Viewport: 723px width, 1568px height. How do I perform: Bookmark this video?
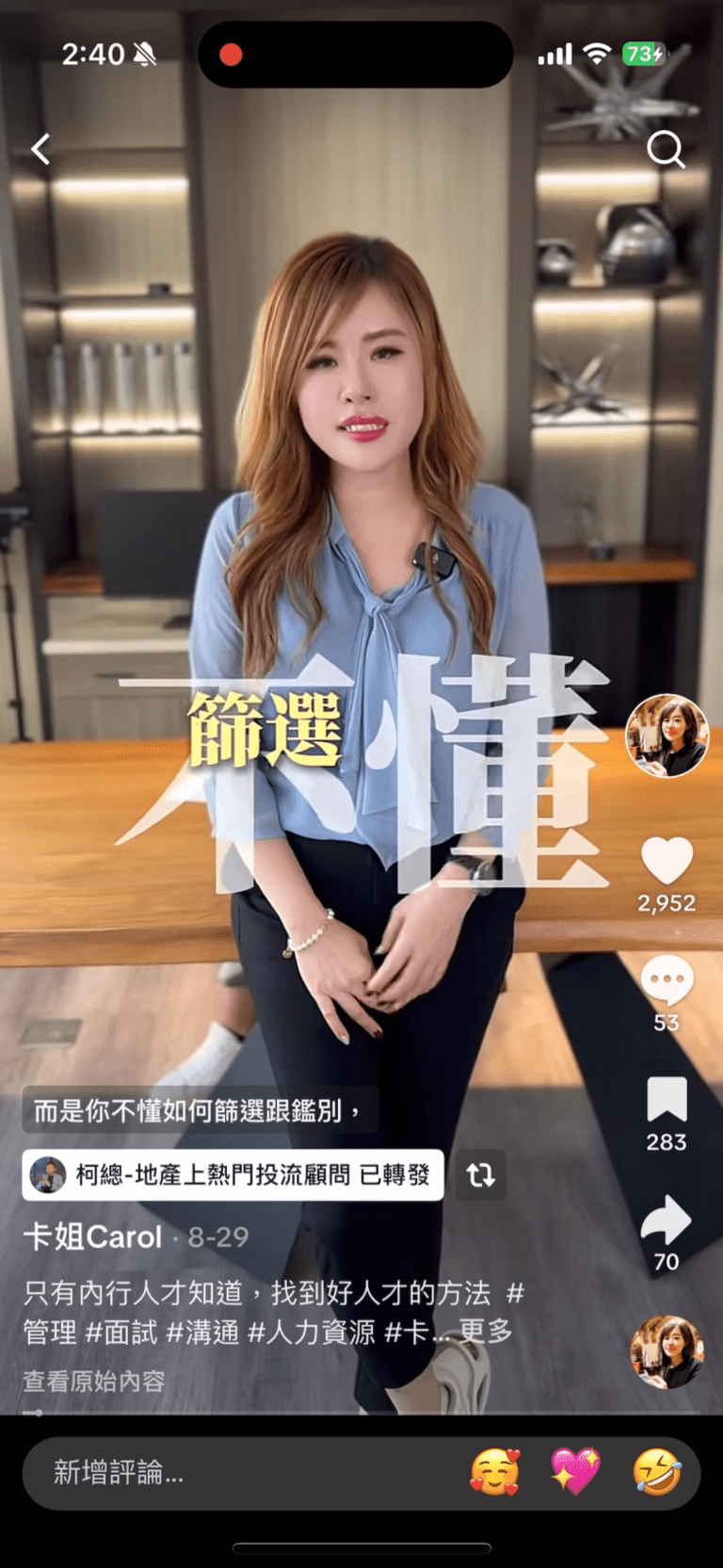(667, 1100)
